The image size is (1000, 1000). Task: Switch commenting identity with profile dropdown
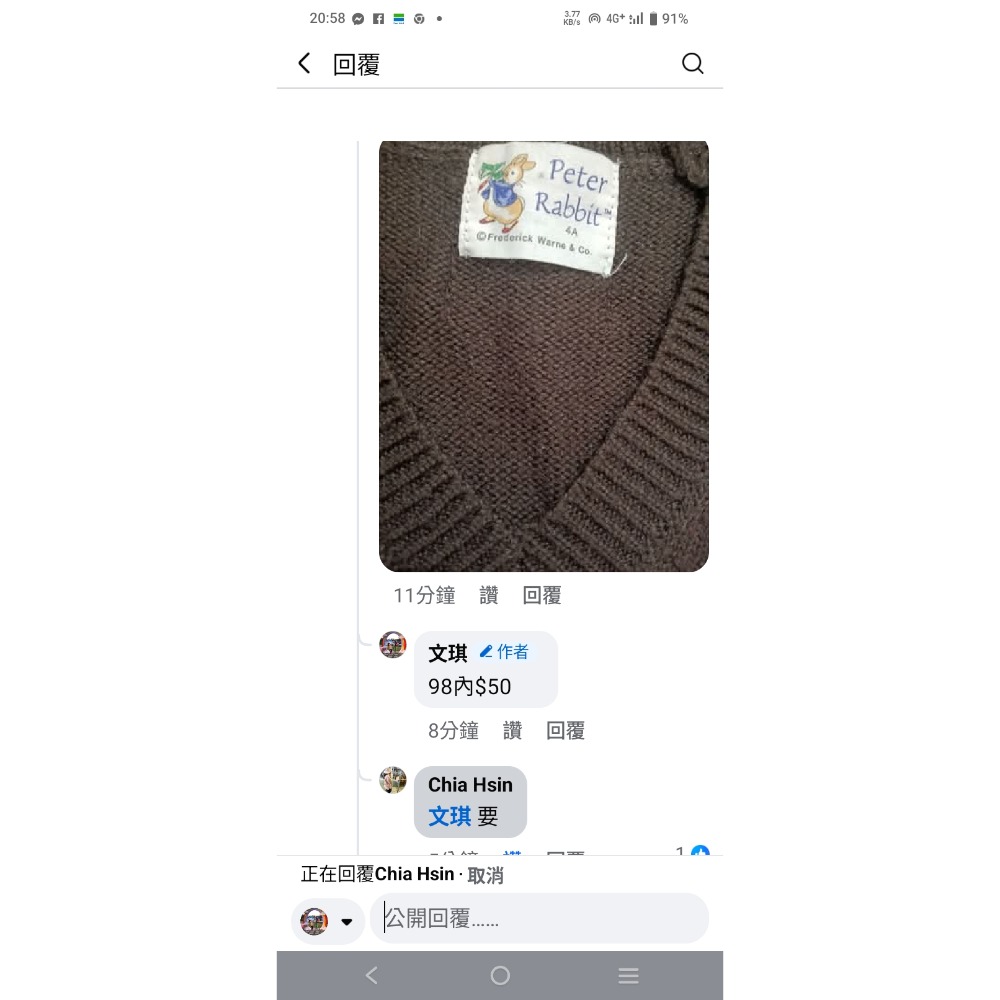pos(328,921)
